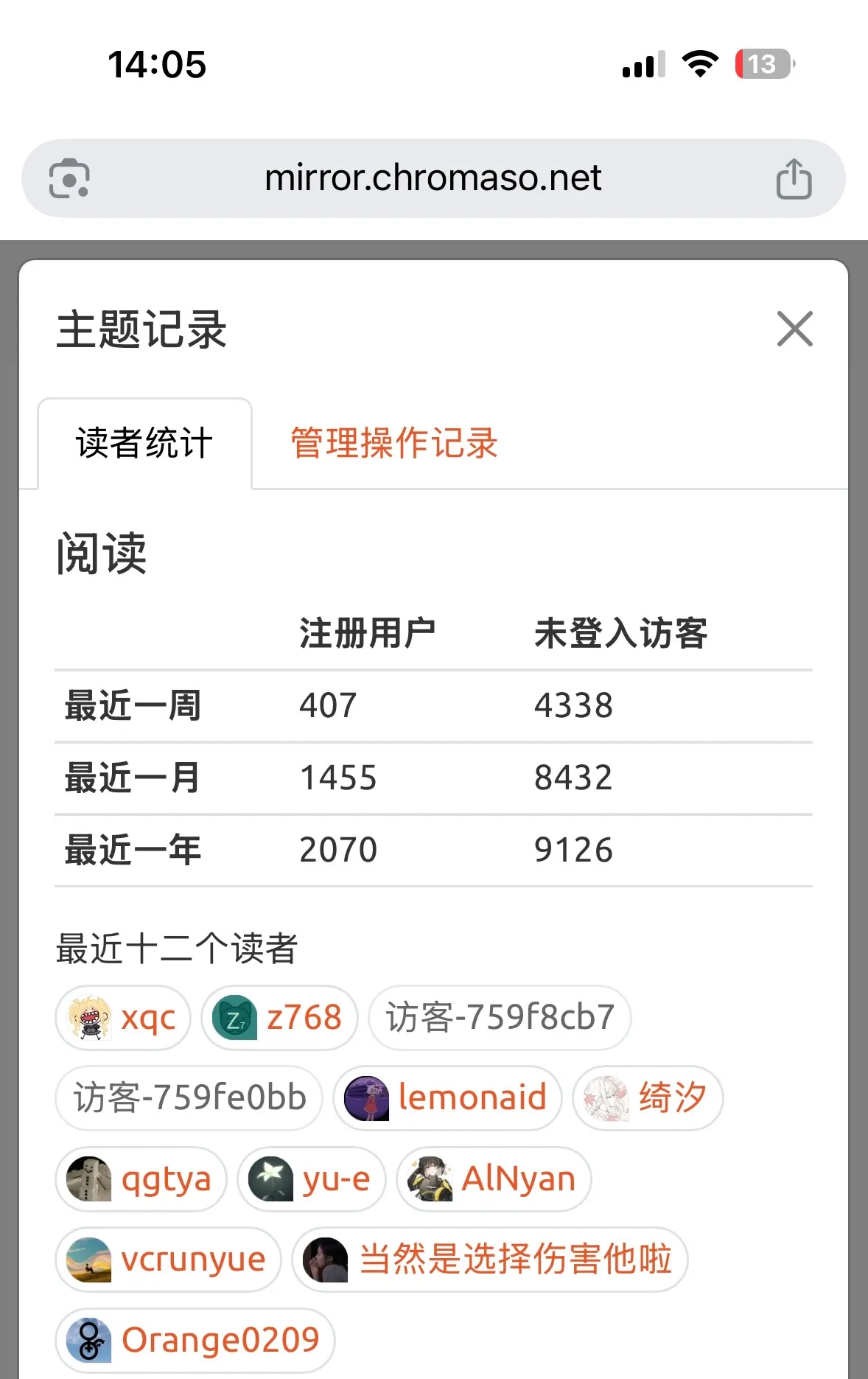View lemonaid's profile chip
Image resolution: width=868 pixels, height=1379 pixels.
coord(447,1098)
